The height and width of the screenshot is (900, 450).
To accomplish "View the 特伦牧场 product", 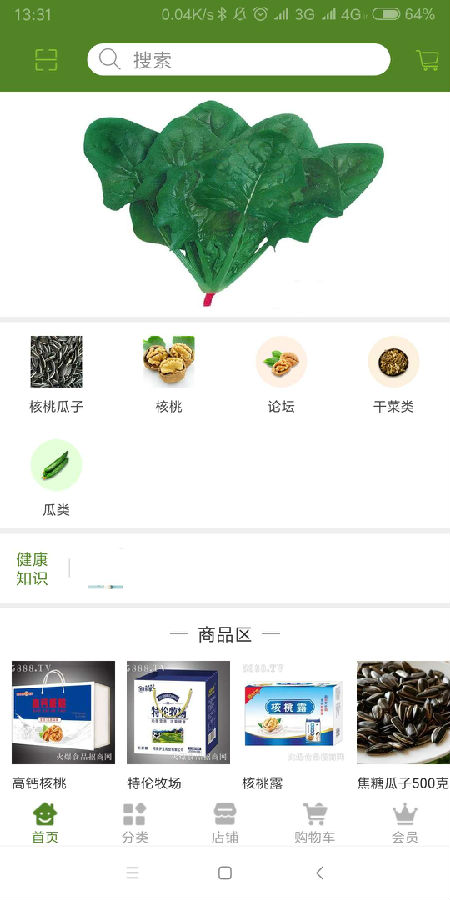I will 179,725.
